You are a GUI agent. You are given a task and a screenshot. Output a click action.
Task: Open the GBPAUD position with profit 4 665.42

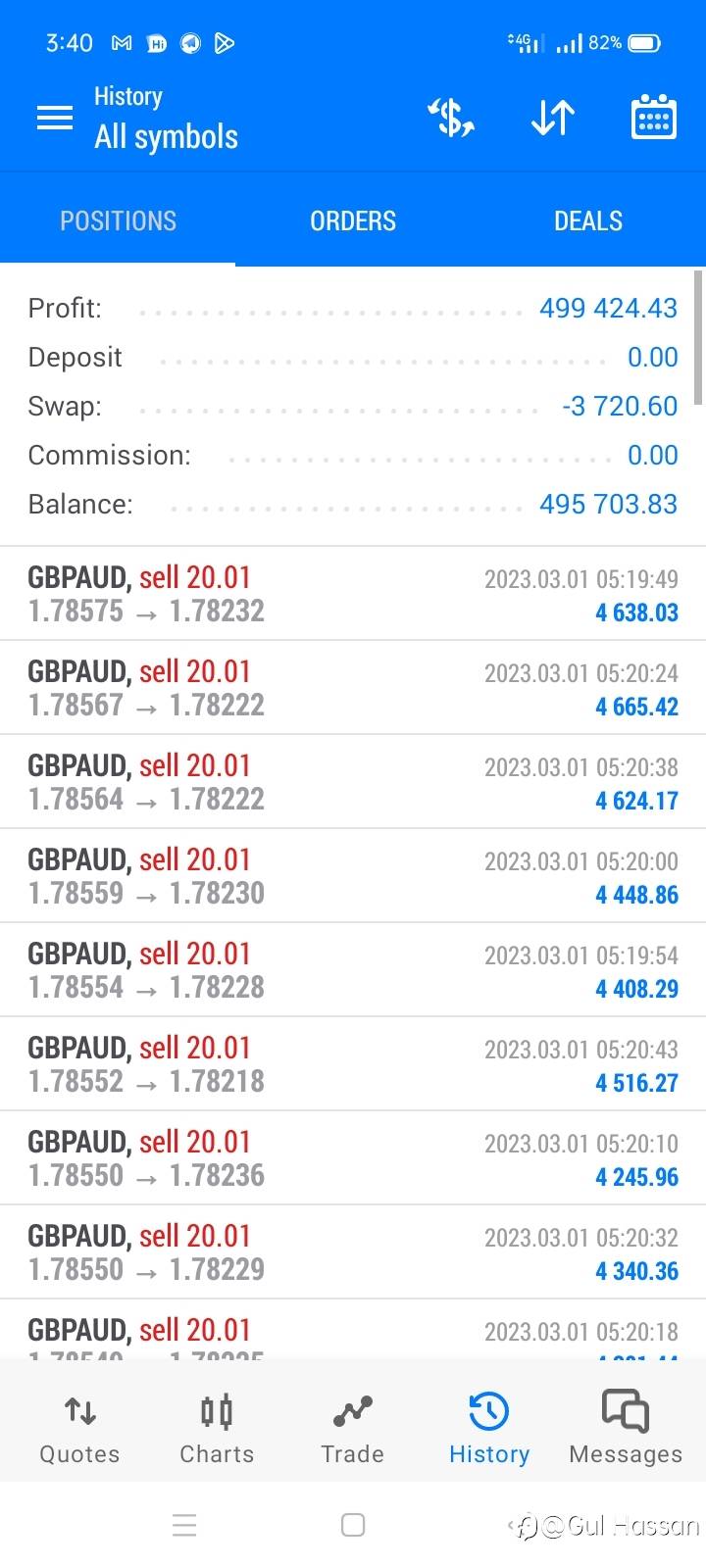(x=353, y=688)
